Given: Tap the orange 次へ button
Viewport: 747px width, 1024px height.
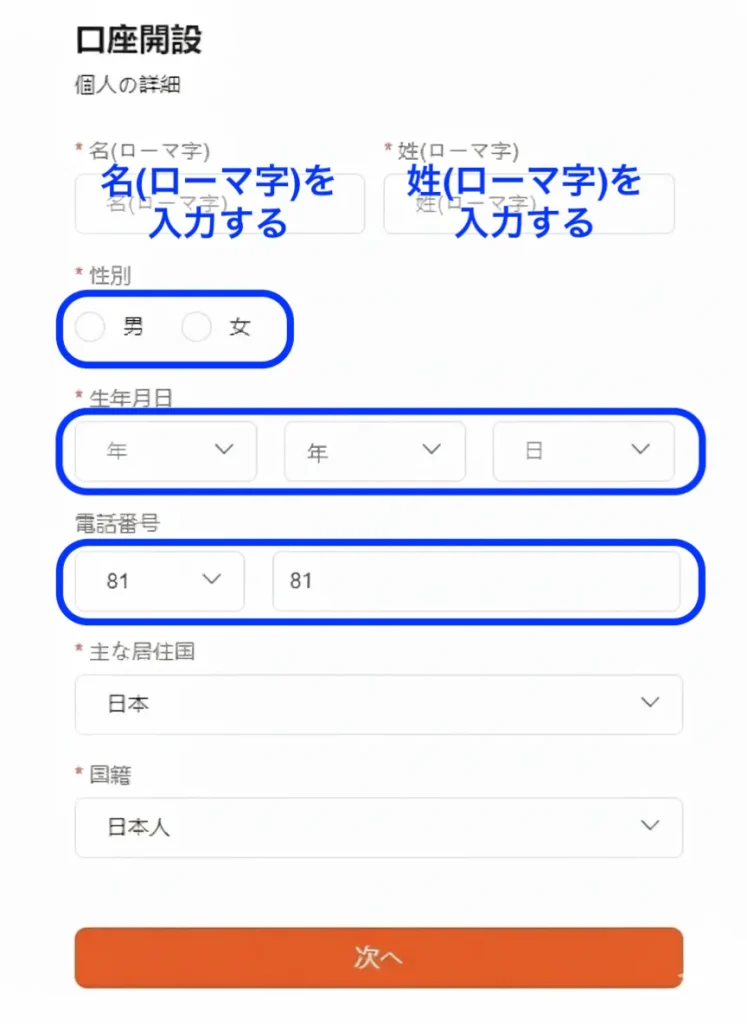Looking at the screenshot, I should point(378,958).
